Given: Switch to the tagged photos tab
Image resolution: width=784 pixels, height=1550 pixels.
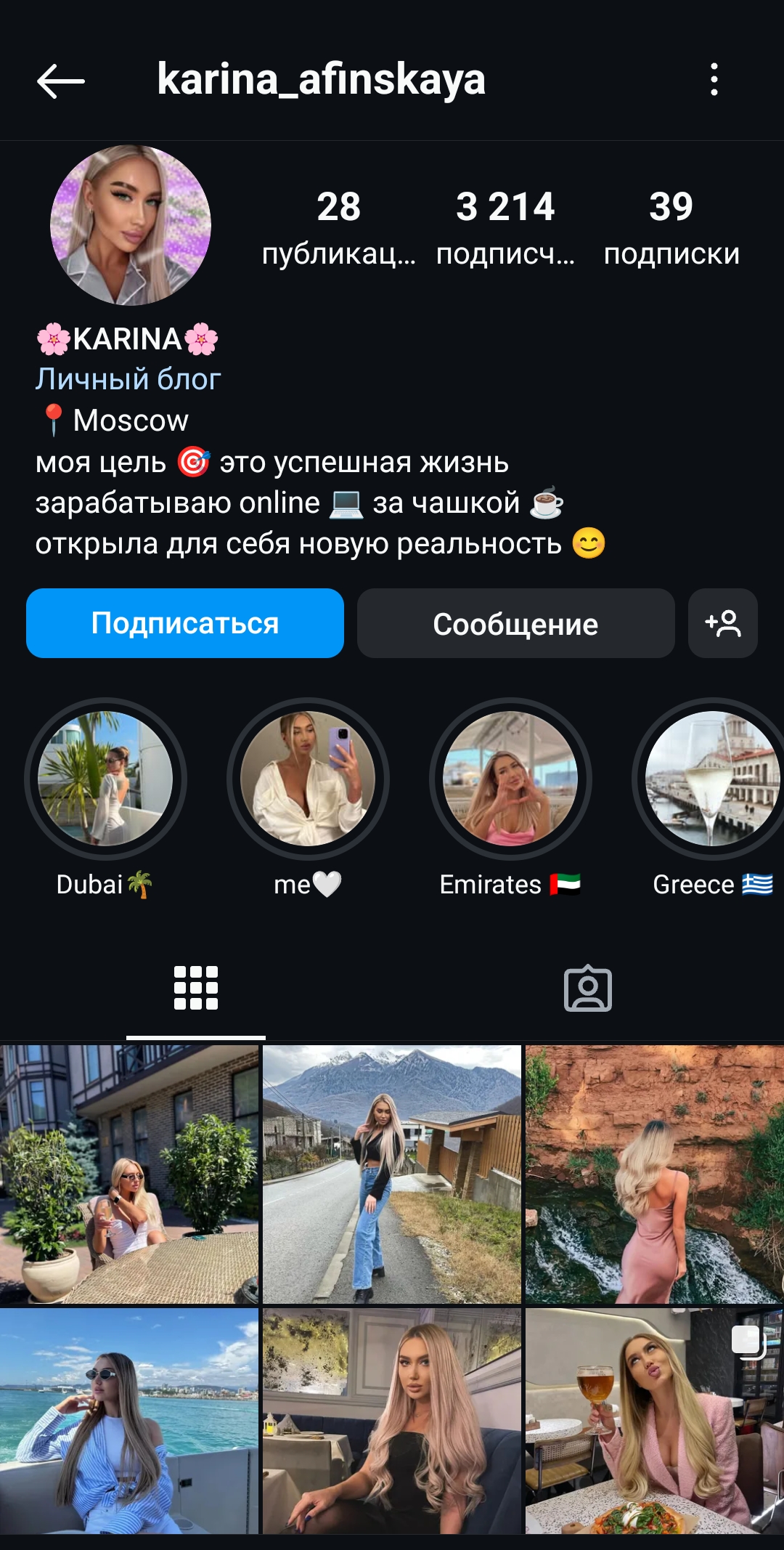Looking at the screenshot, I should click(x=588, y=988).
